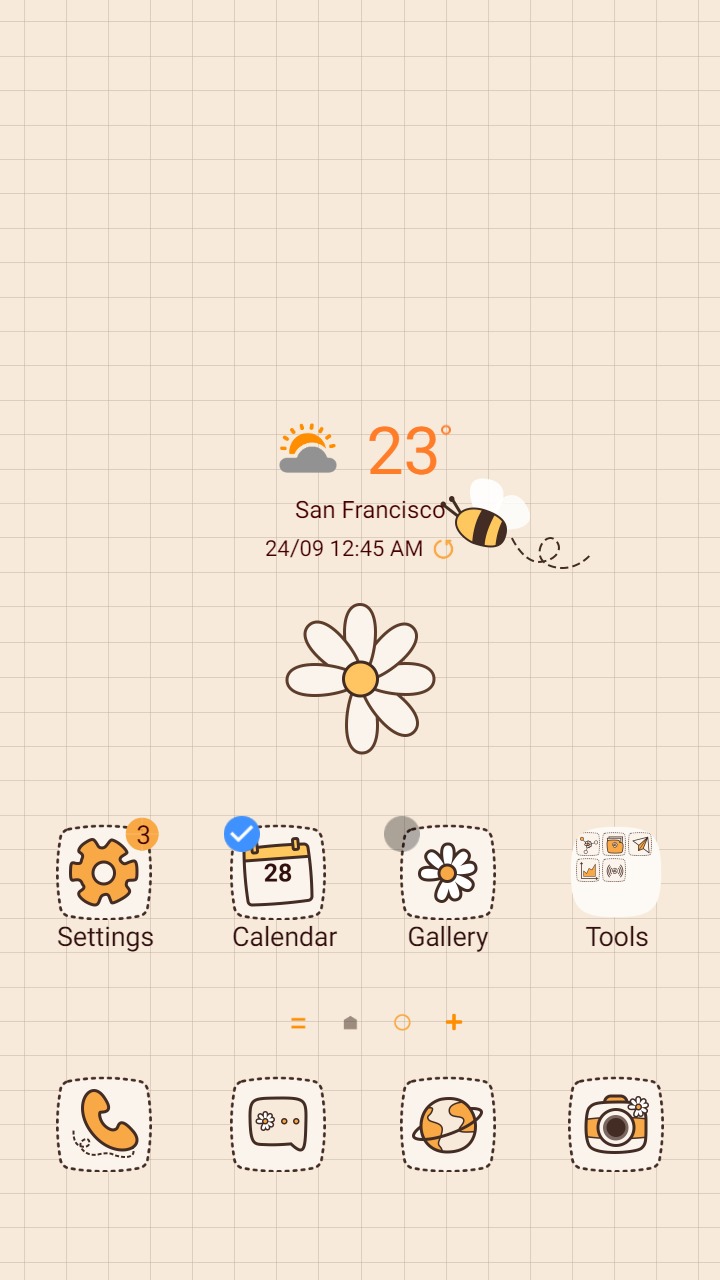The height and width of the screenshot is (1280, 720).
Task: Open the Phone app in the dock
Action: (104, 1122)
